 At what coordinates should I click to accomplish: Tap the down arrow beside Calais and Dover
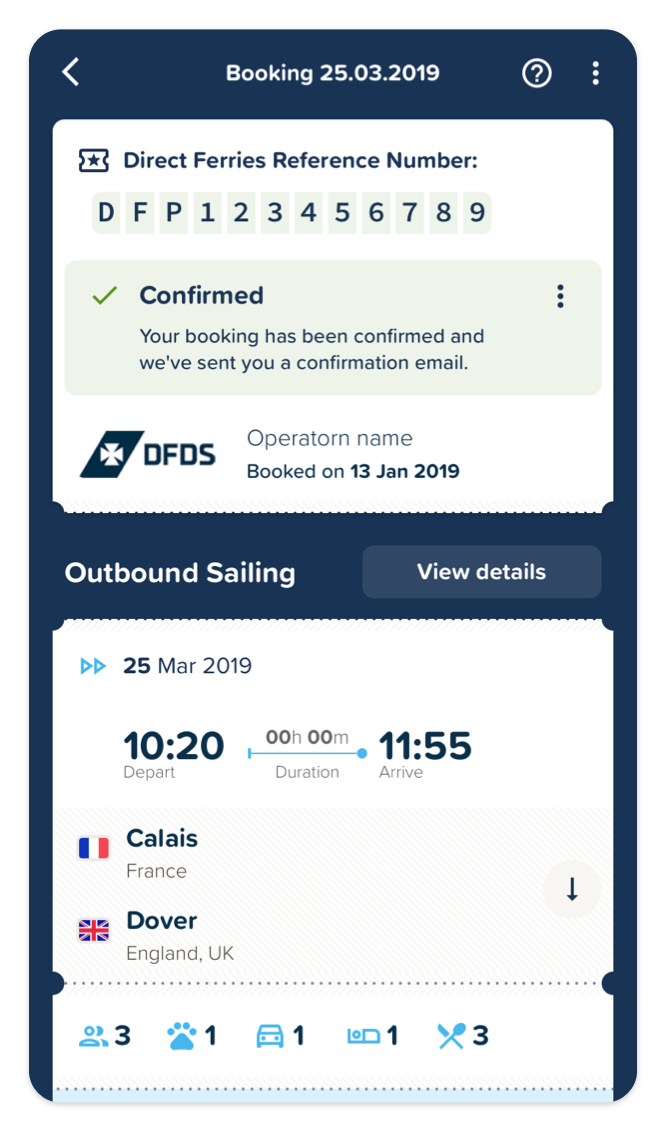(x=572, y=889)
